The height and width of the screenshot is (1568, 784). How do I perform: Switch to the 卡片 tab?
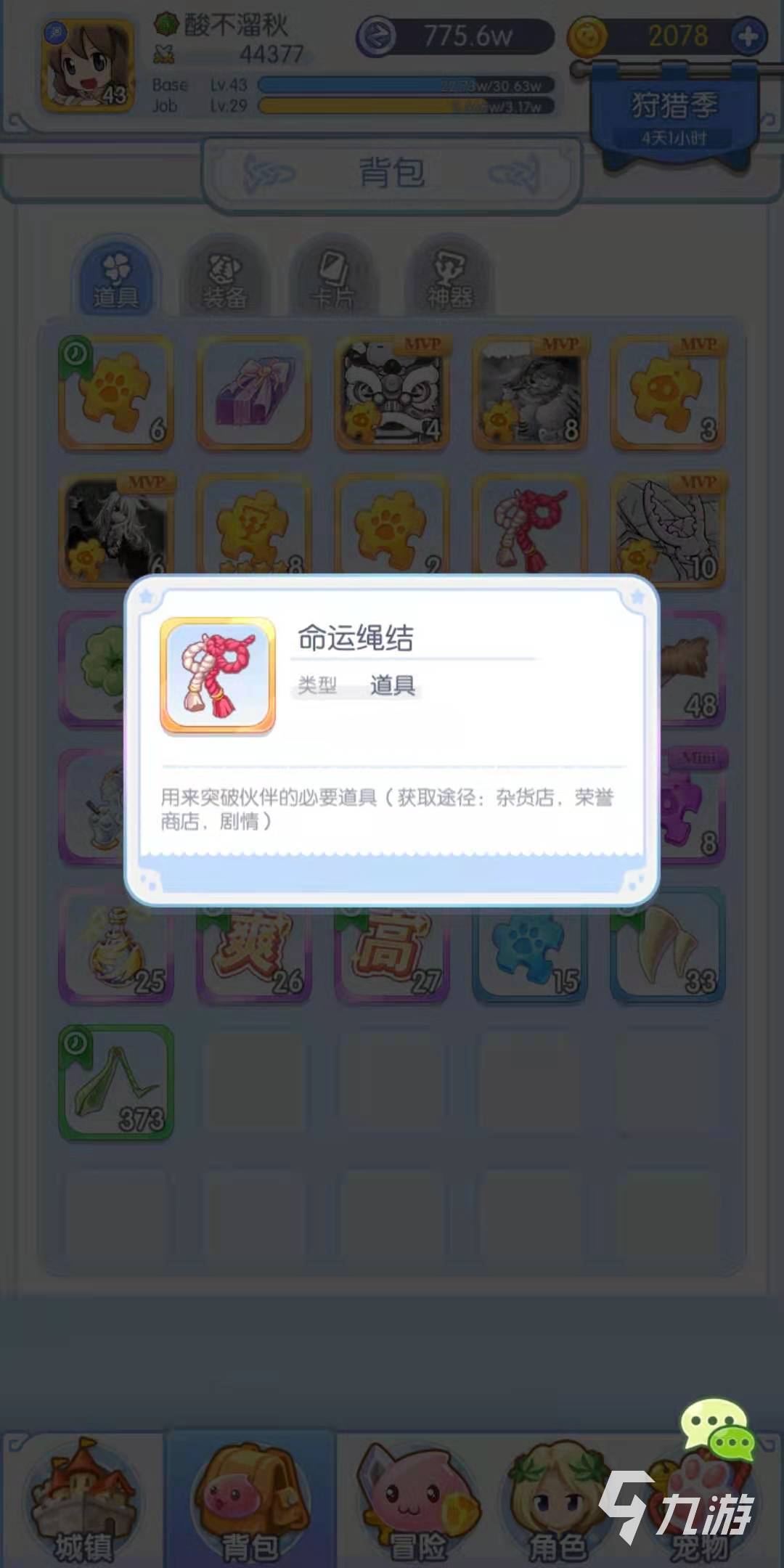[x=332, y=279]
